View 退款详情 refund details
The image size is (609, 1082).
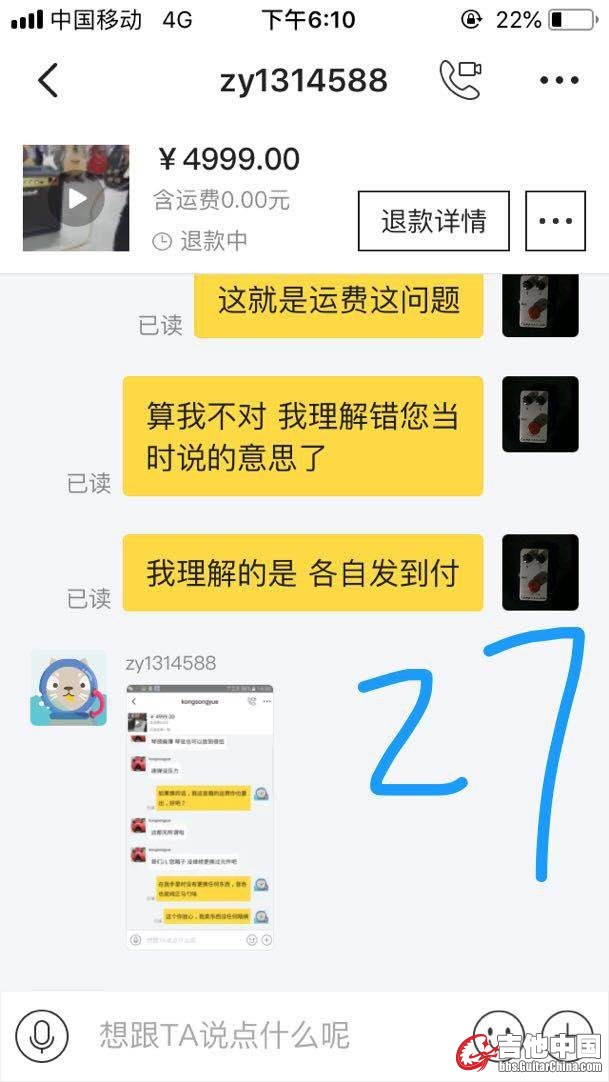tap(434, 221)
